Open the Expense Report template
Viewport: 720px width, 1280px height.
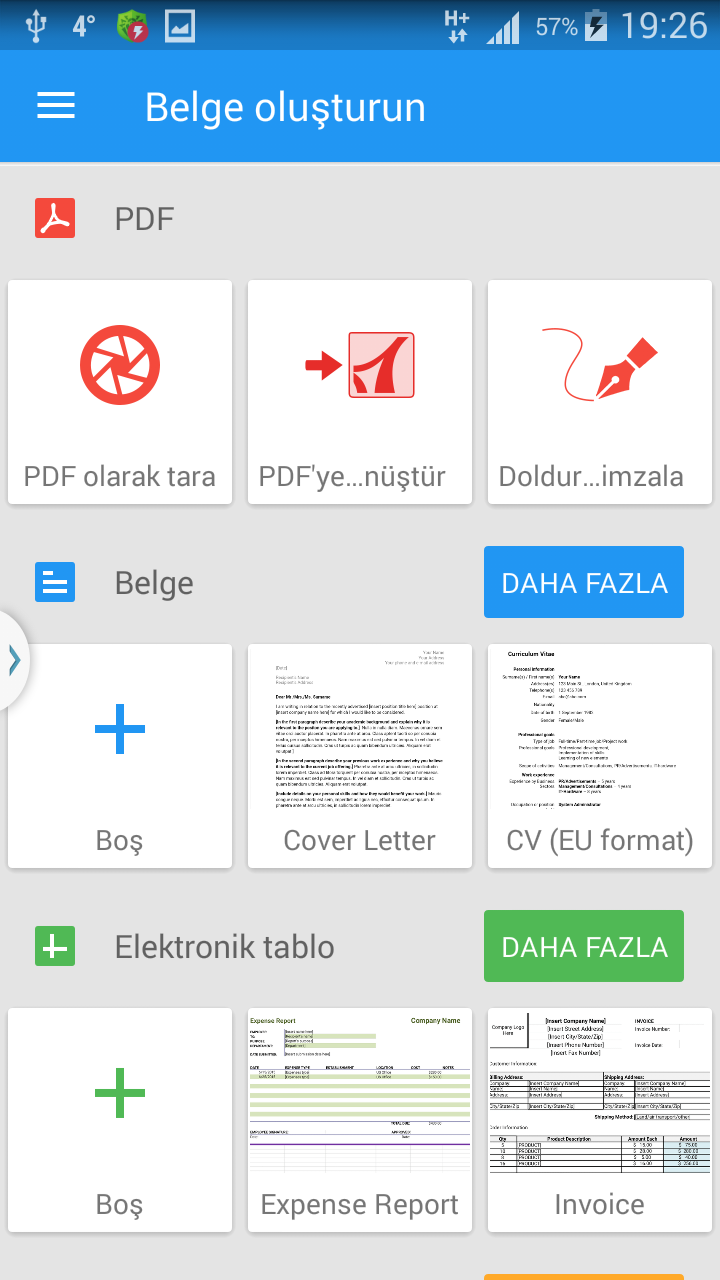360,1120
